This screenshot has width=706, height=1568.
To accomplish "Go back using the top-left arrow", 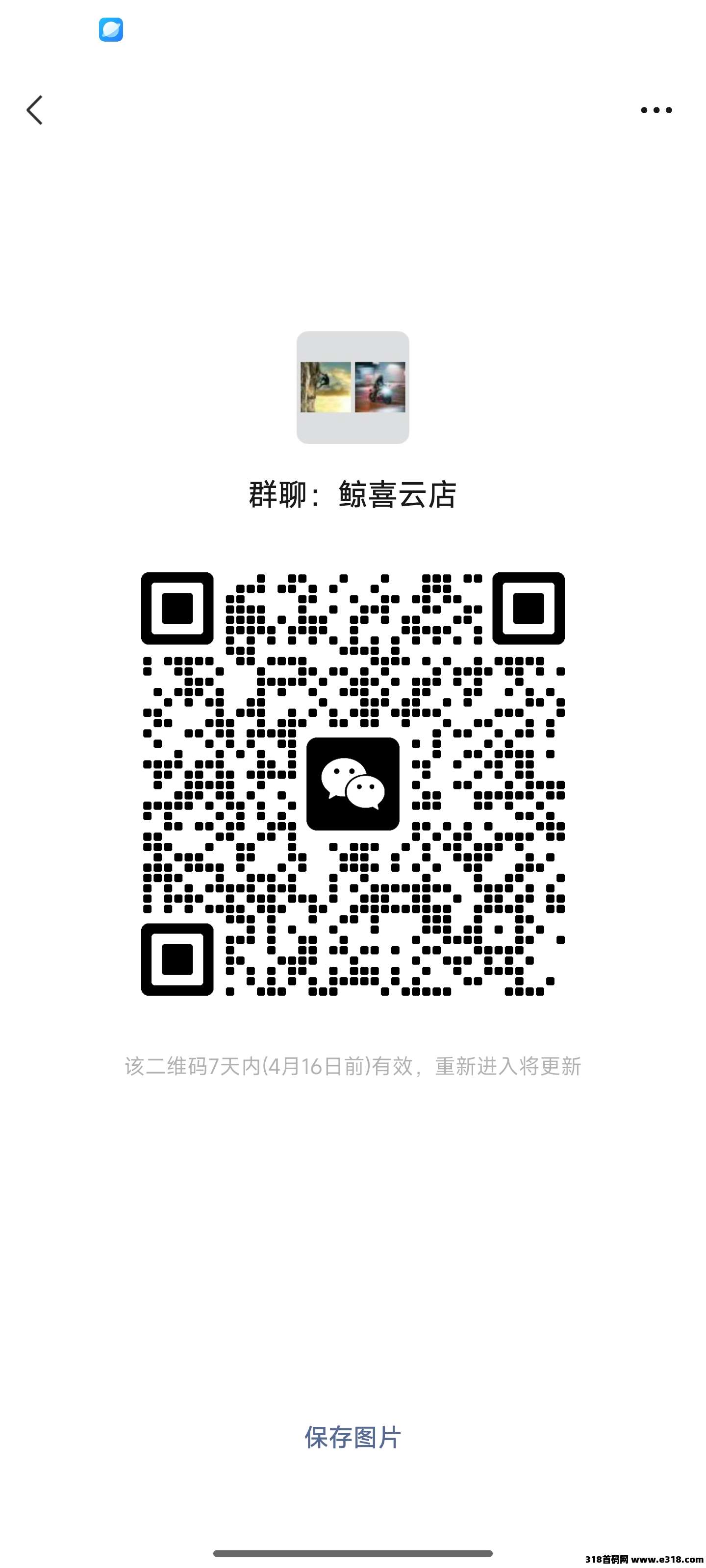I will (x=35, y=110).
